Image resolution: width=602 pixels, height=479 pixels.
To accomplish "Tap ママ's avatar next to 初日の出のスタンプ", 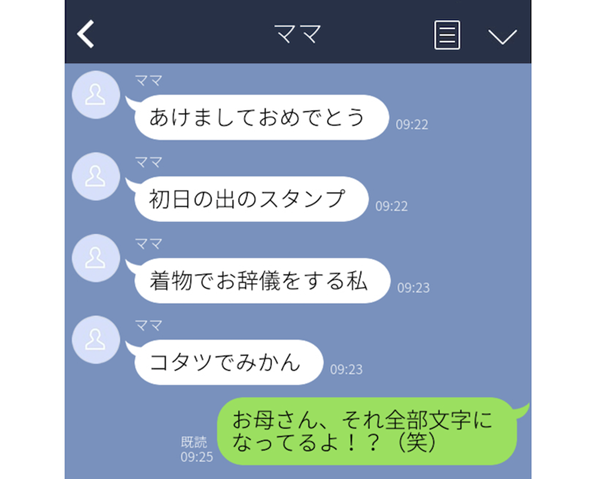I will (97, 178).
